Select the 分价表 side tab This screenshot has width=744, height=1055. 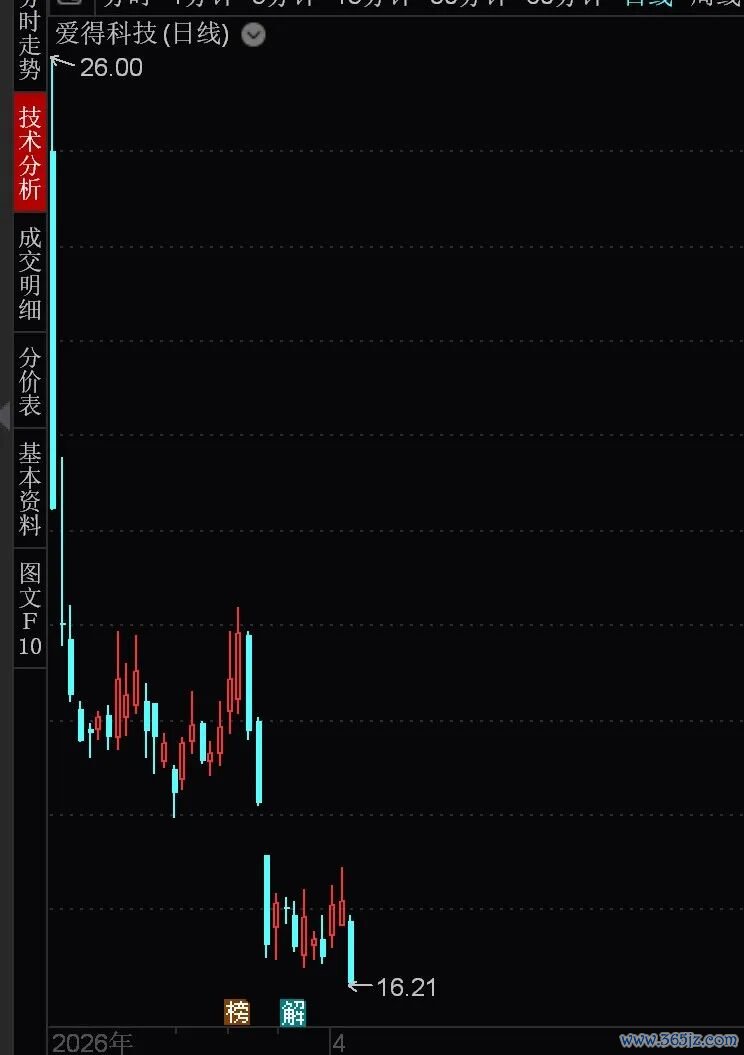pos(30,380)
